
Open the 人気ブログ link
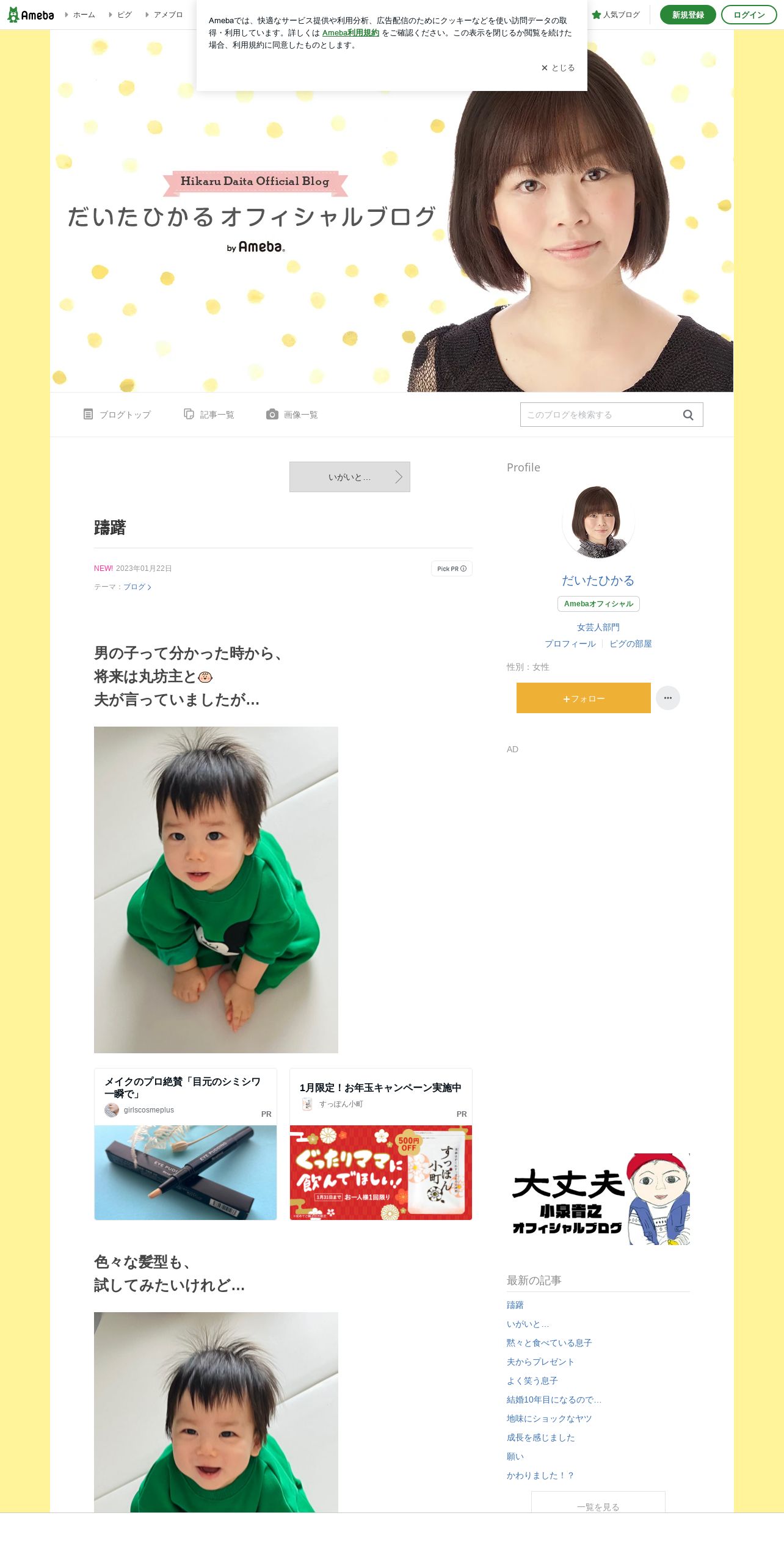616,15
